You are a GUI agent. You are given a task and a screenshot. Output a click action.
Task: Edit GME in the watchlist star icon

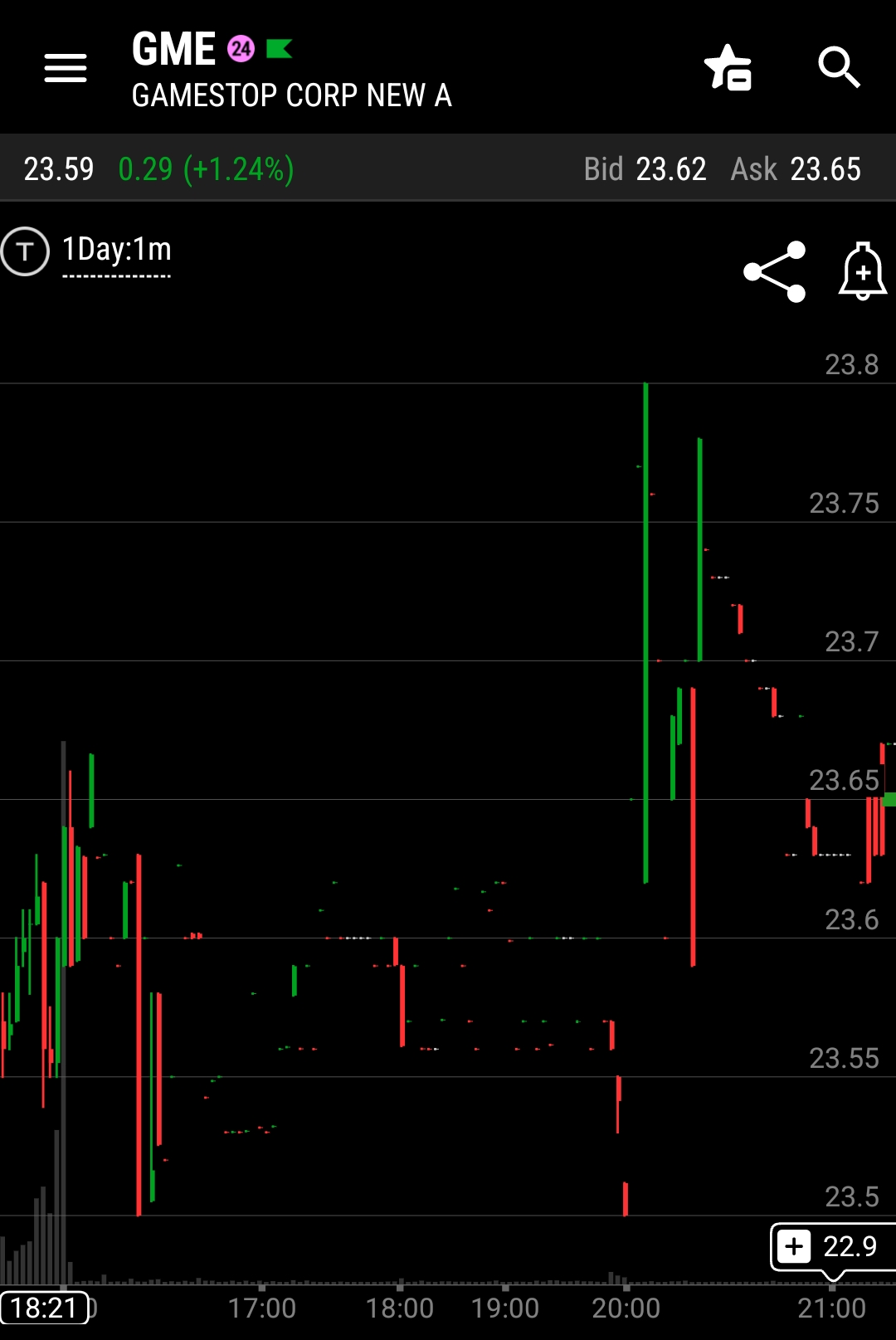(x=728, y=68)
